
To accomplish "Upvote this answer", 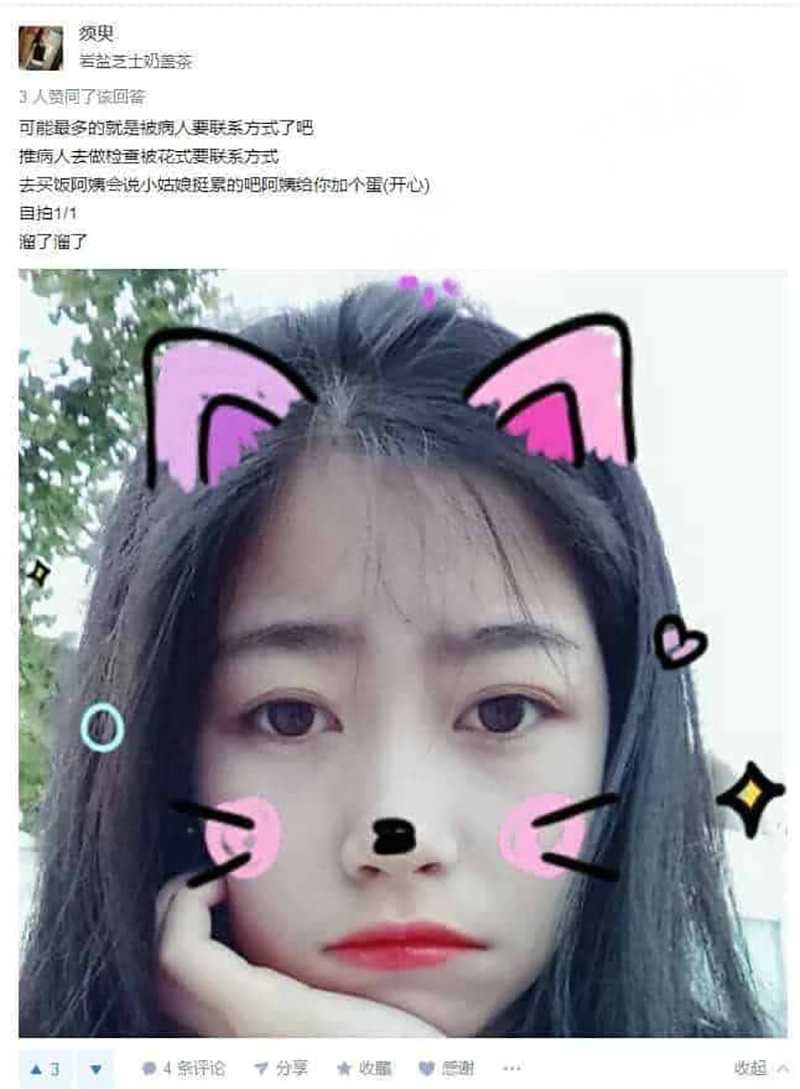I will (43, 1068).
